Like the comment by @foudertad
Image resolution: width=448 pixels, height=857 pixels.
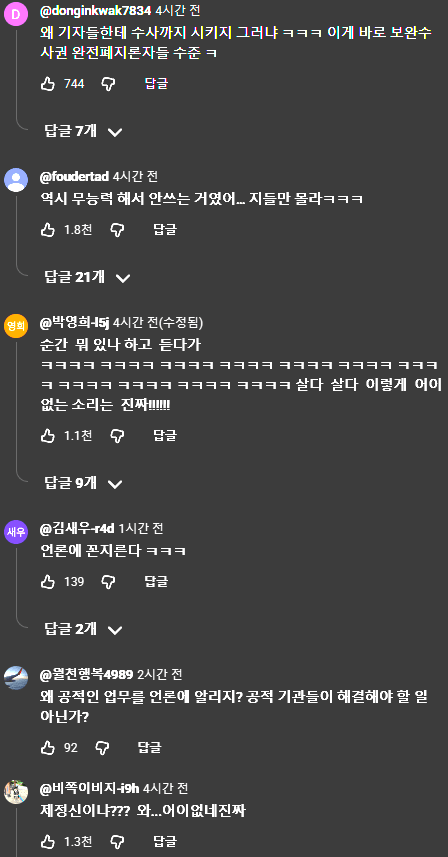tap(48, 230)
